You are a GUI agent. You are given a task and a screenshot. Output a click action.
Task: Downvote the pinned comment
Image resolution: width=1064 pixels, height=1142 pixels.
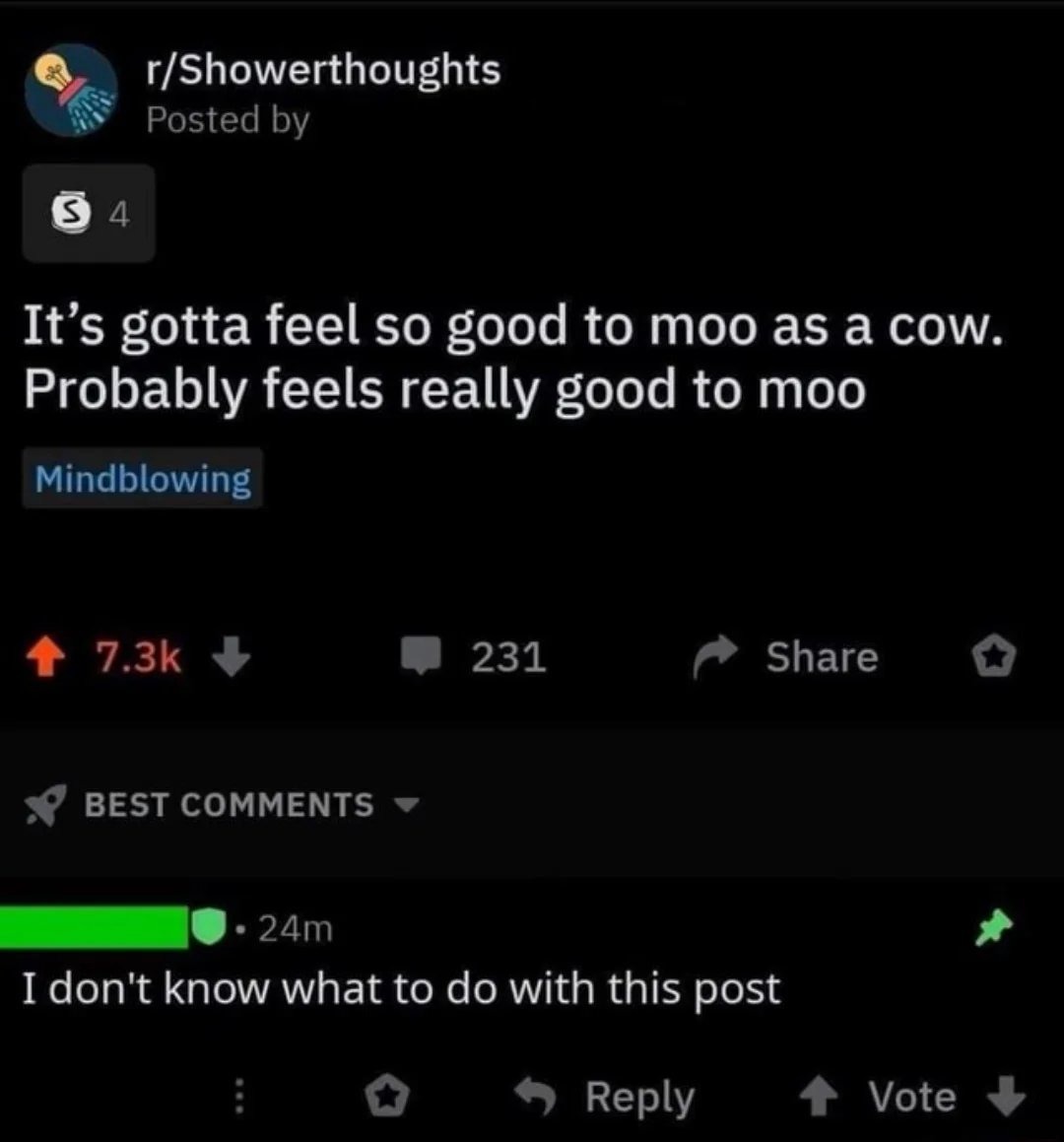[x=1005, y=1096]
